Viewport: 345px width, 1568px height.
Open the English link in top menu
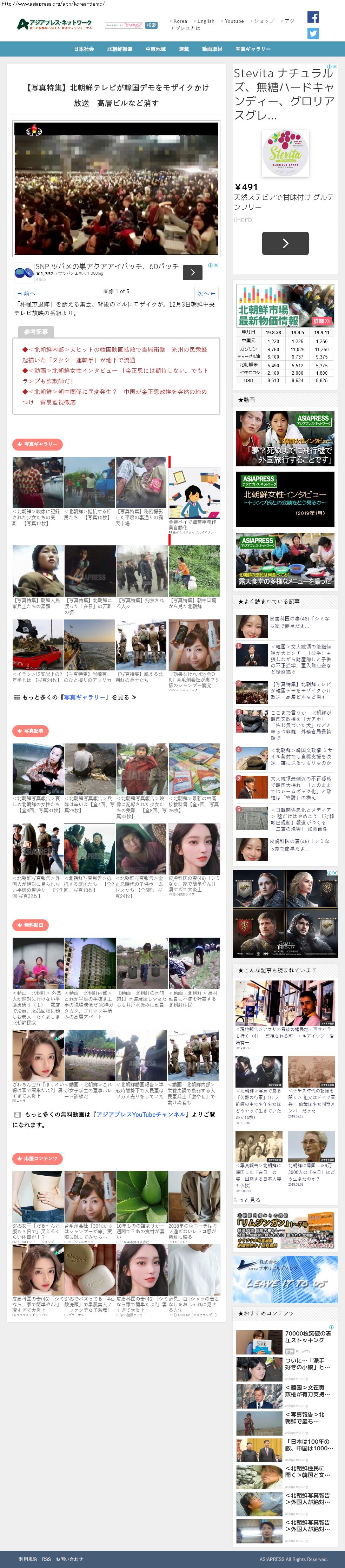[x=205, y=21]
